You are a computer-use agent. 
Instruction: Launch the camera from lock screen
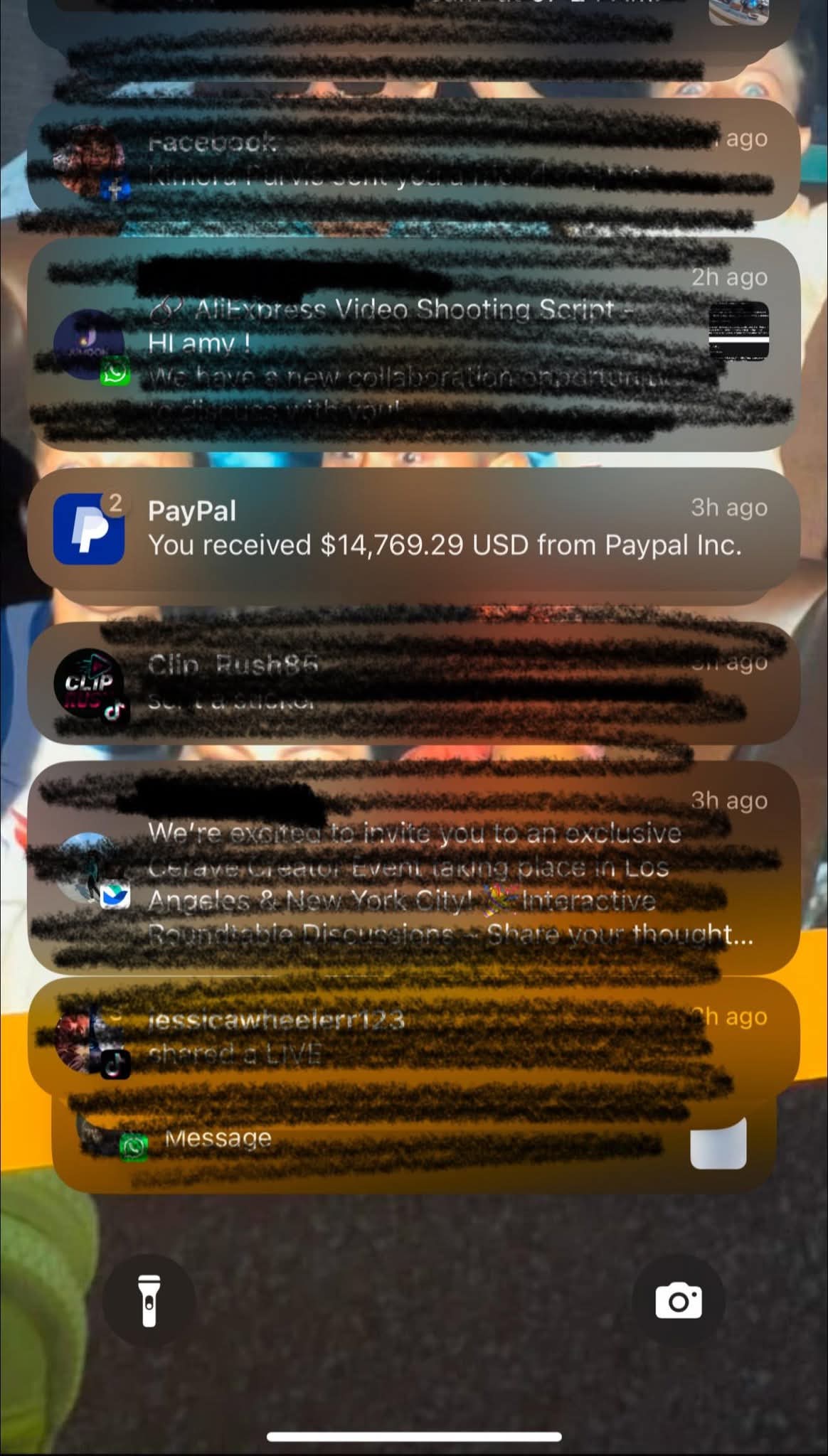(x=678, y=1301)
